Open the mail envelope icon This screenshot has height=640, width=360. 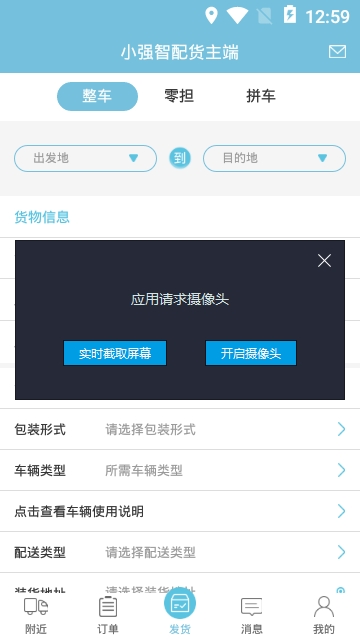pos(337,51)
